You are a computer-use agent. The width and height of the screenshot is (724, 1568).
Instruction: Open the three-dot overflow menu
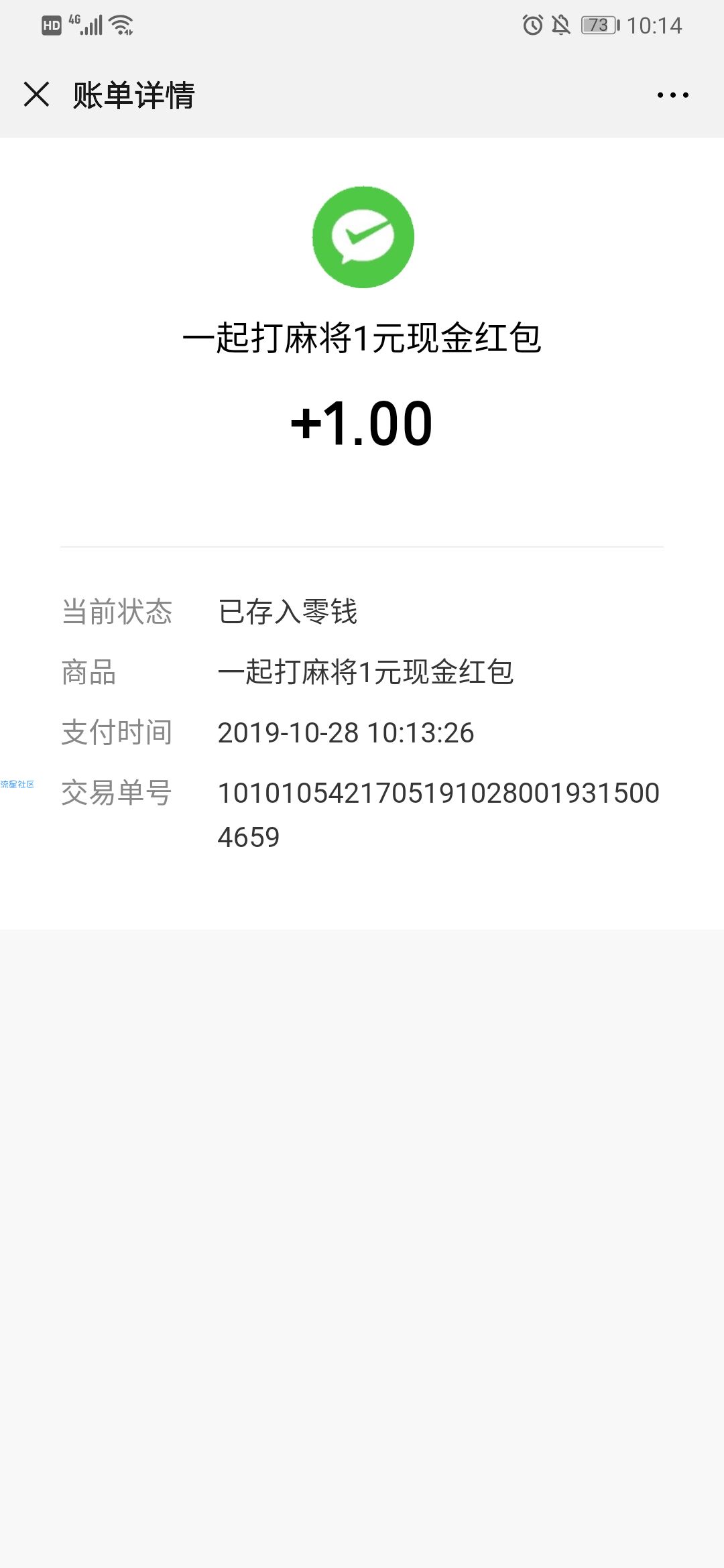coord(672,95)
